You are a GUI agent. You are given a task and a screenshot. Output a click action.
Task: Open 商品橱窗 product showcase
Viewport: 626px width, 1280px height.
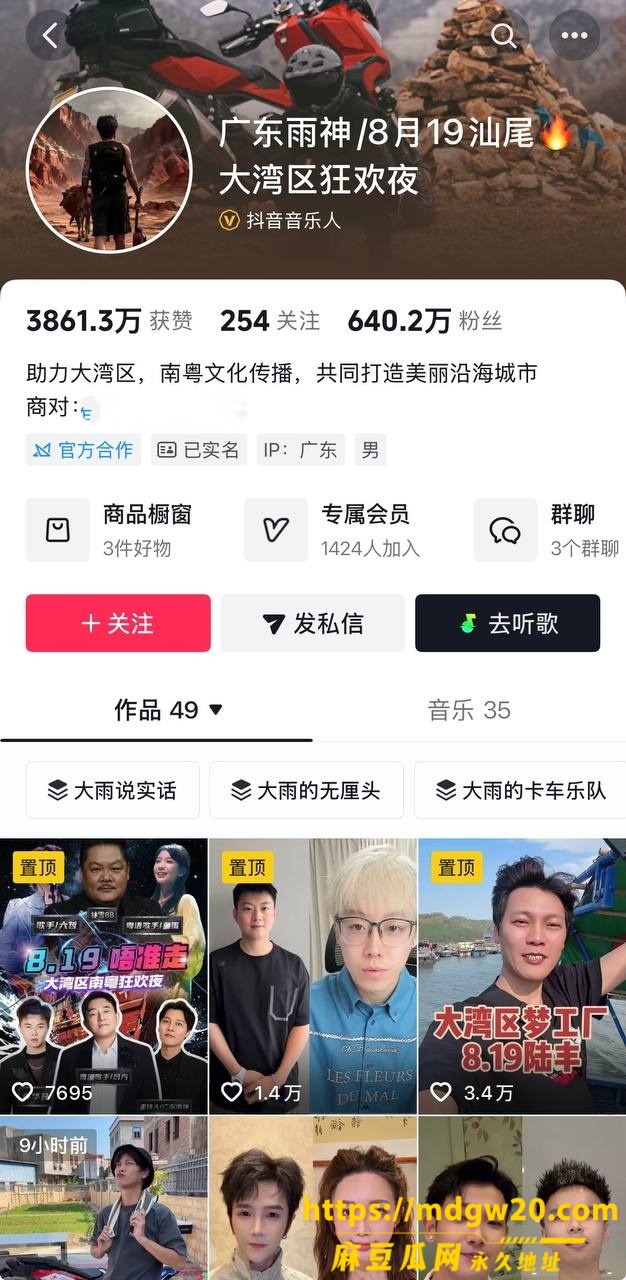tap(110, 530)
